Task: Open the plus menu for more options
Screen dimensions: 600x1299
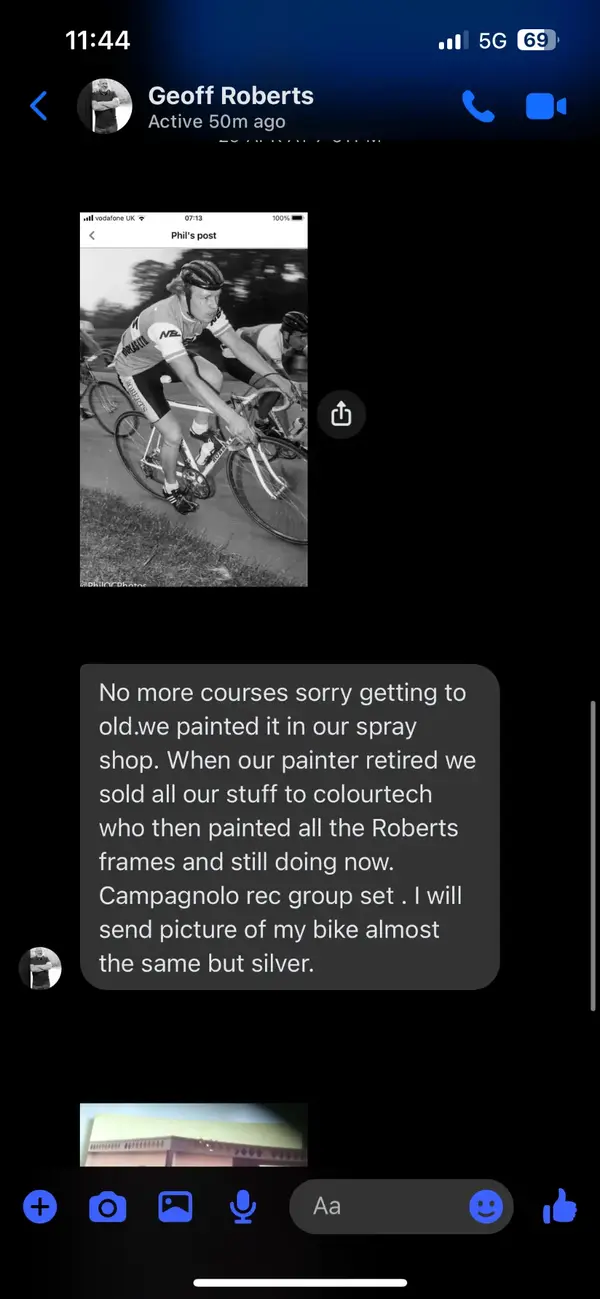Action: coord(40,1208)
